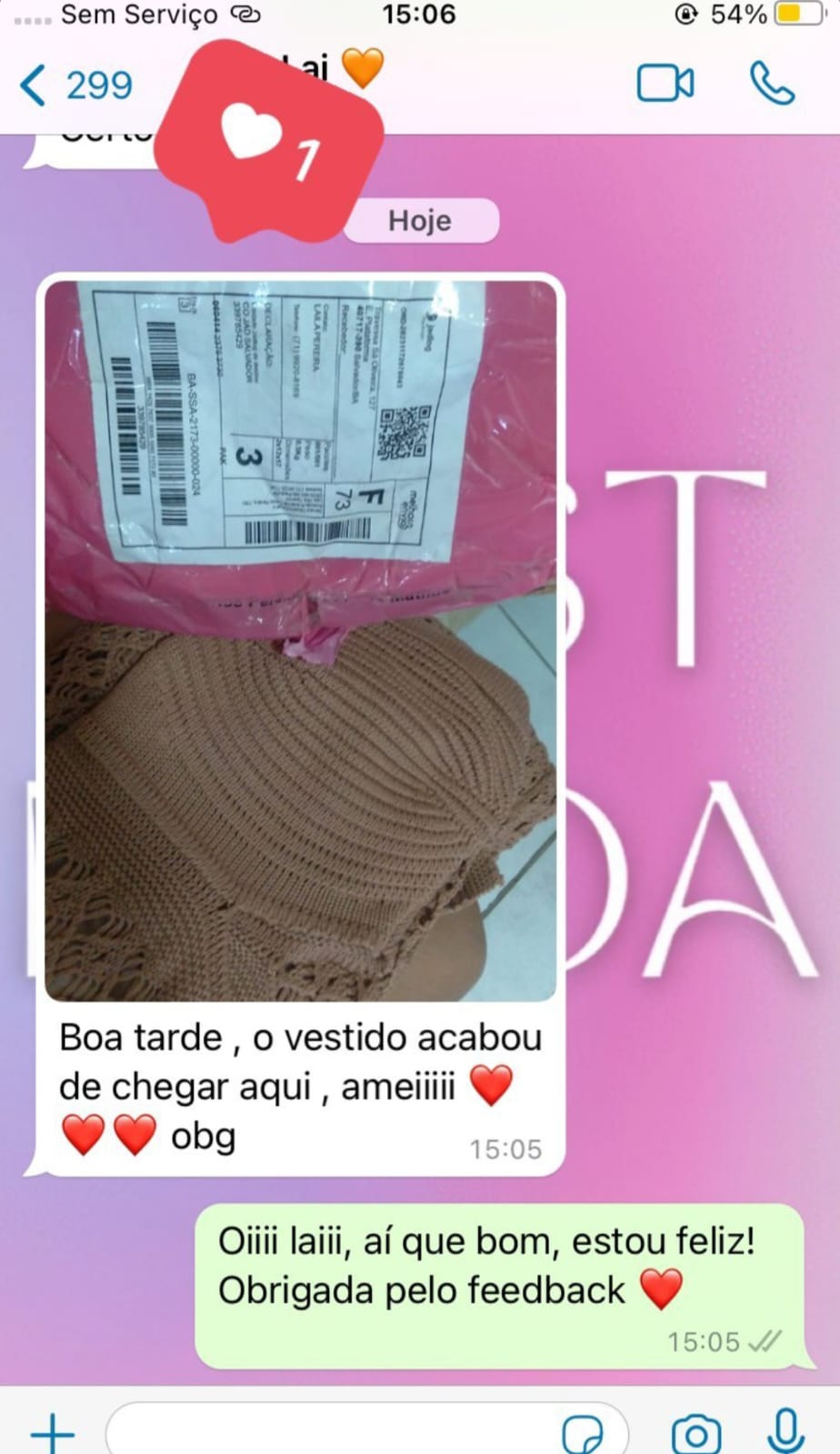Open the received dress package photo

pos(300,641)
